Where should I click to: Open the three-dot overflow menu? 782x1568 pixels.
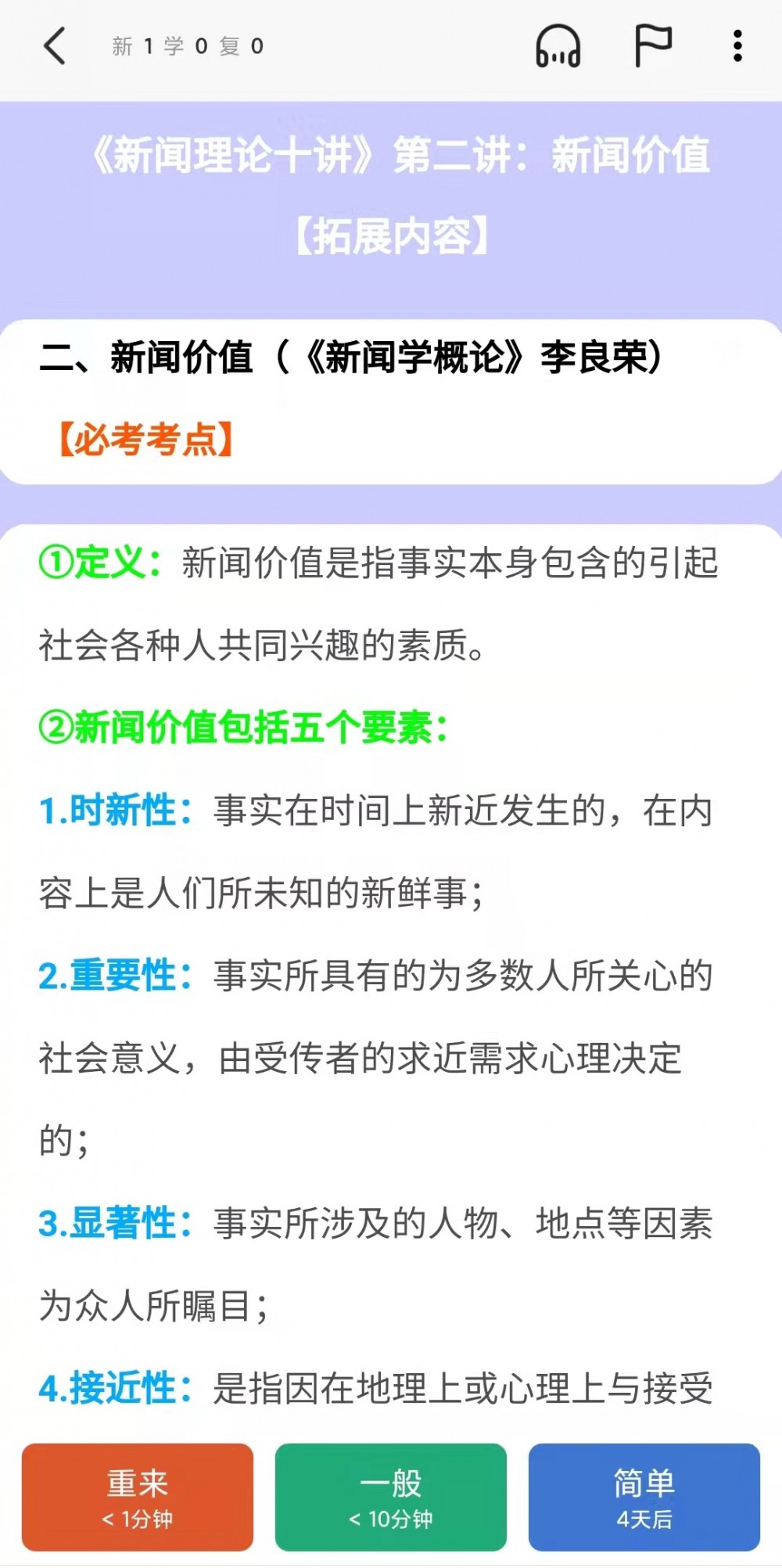point(737,46)
